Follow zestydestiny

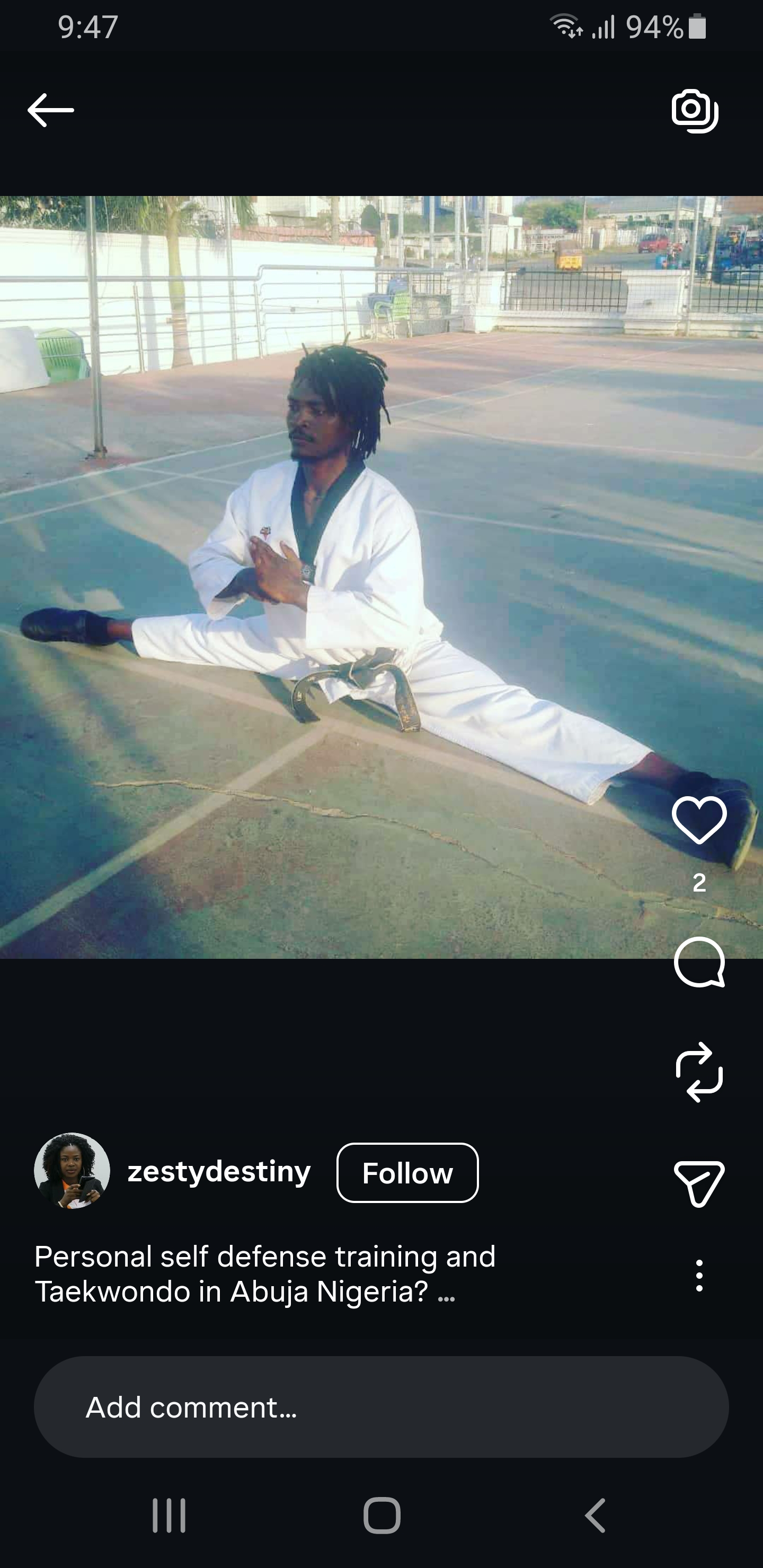point(407,1173)
